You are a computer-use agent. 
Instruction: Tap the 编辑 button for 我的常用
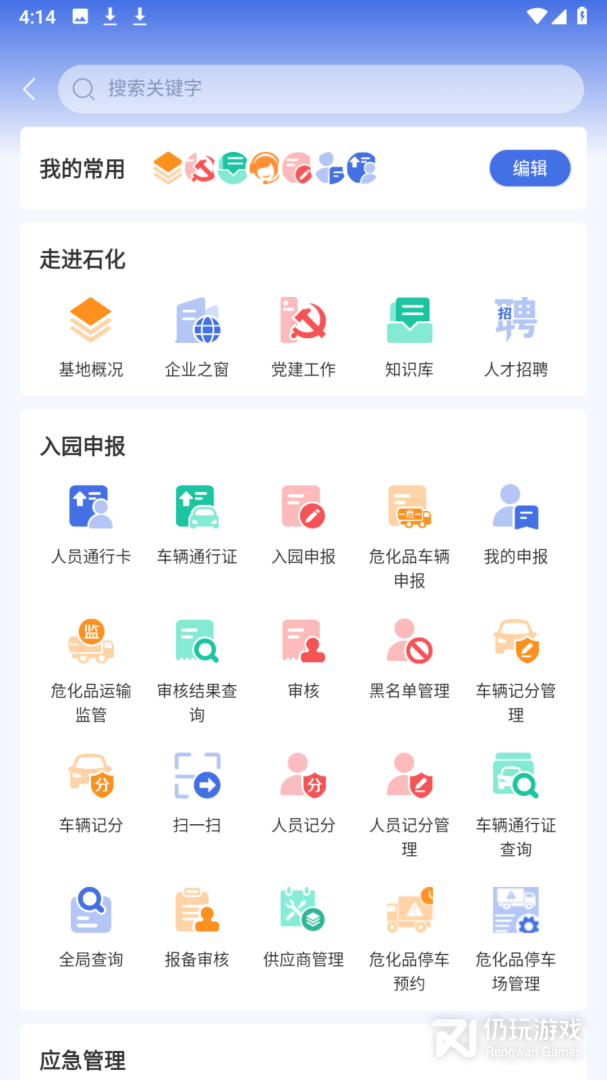pos(529,168)
